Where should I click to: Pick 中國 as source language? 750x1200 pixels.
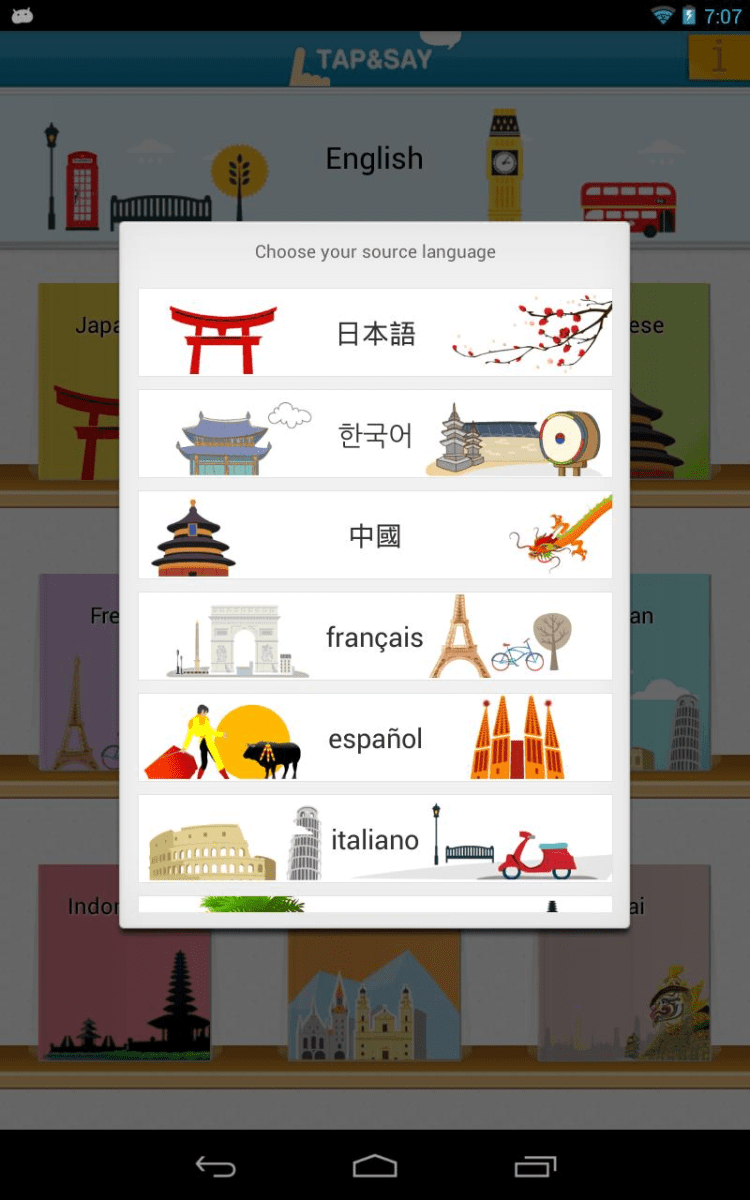tap(375, 535)
